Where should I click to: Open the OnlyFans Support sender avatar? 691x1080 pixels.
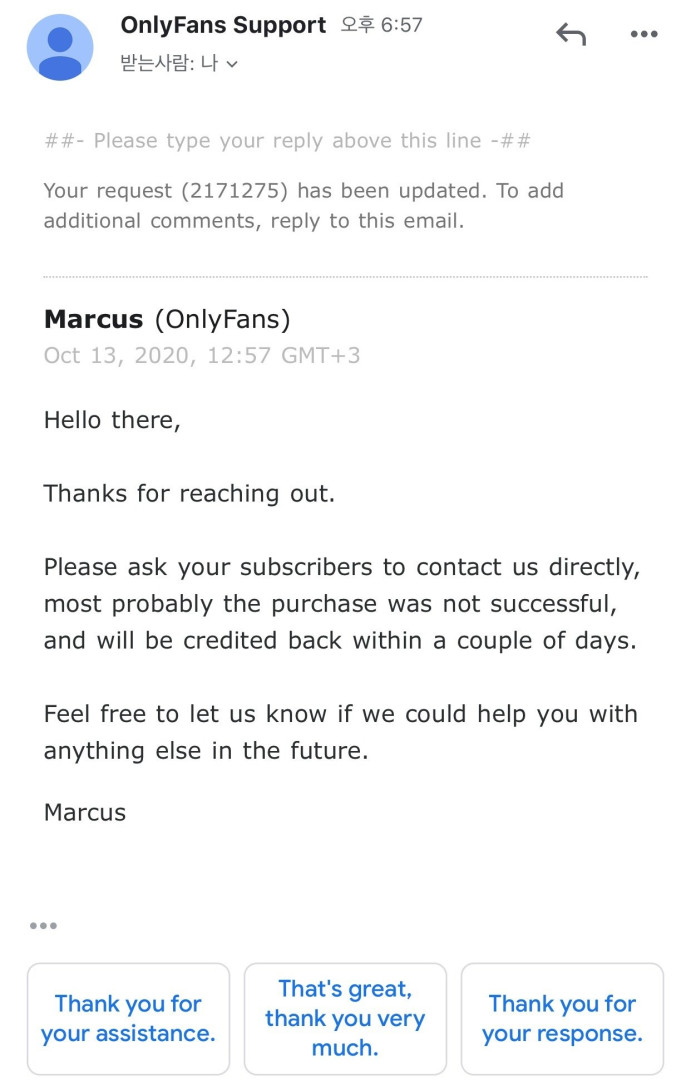click(x=60, y=47)
